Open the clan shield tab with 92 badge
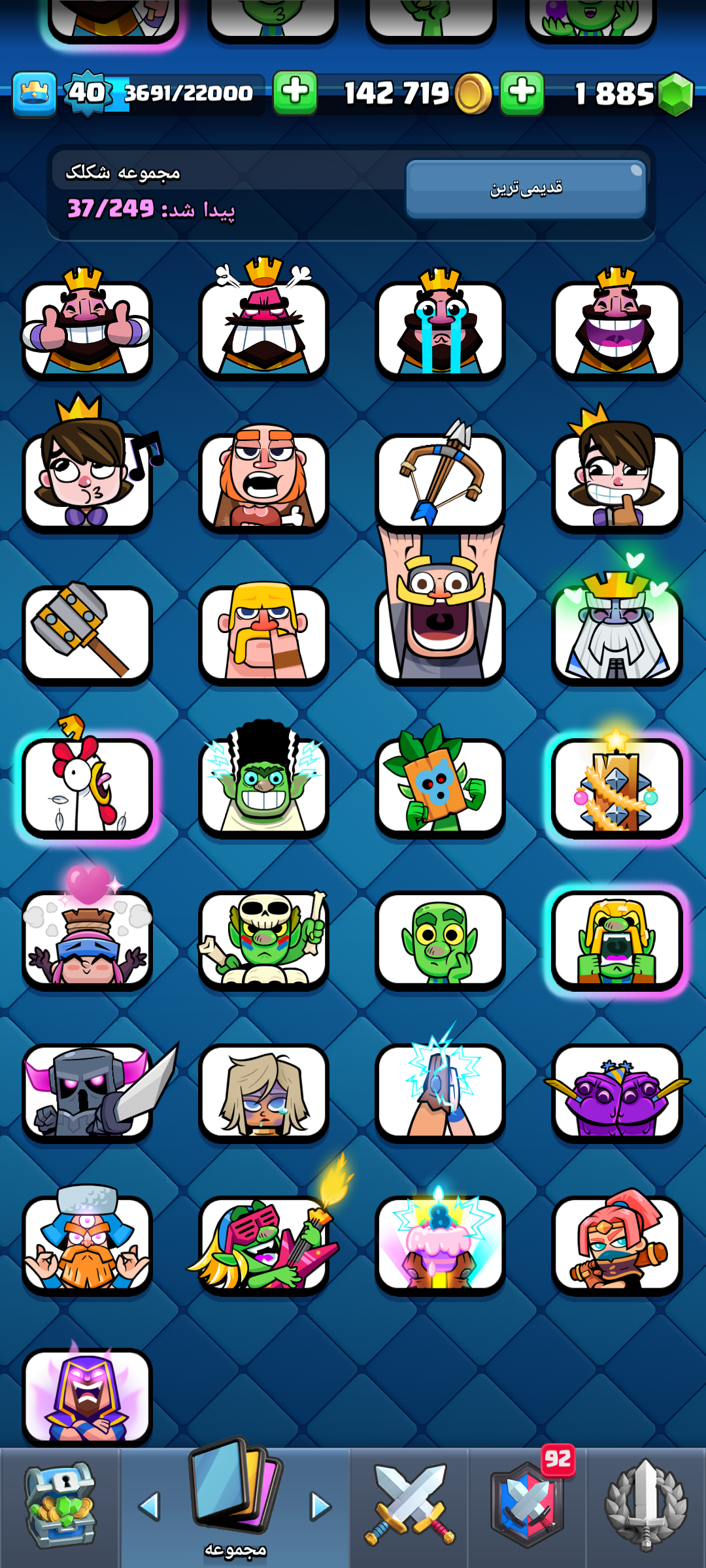This screenshot has width=706, height=1568. tap(528, 1501)
